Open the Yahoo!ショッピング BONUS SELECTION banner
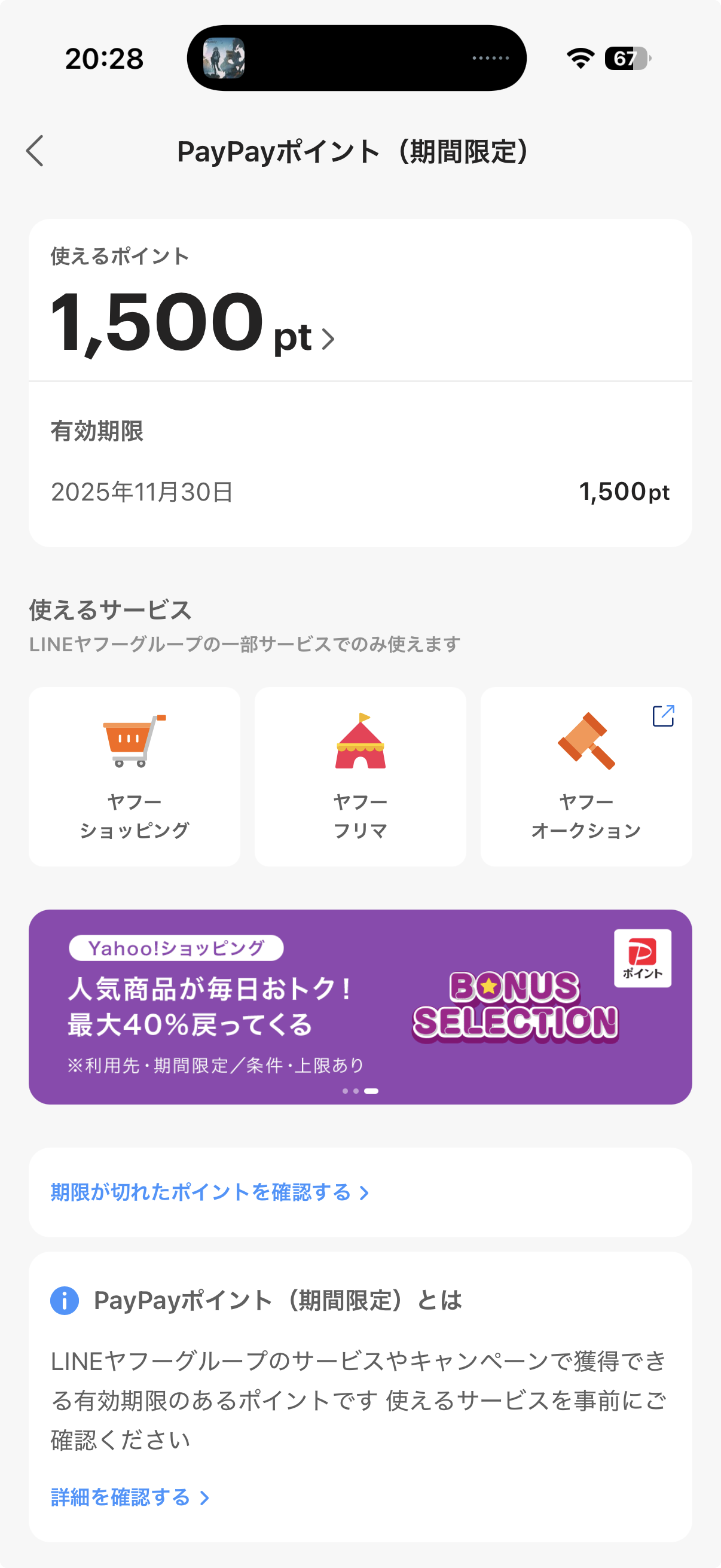Viewport: 721px width, 1568px height. click(x=360, y=1006)
